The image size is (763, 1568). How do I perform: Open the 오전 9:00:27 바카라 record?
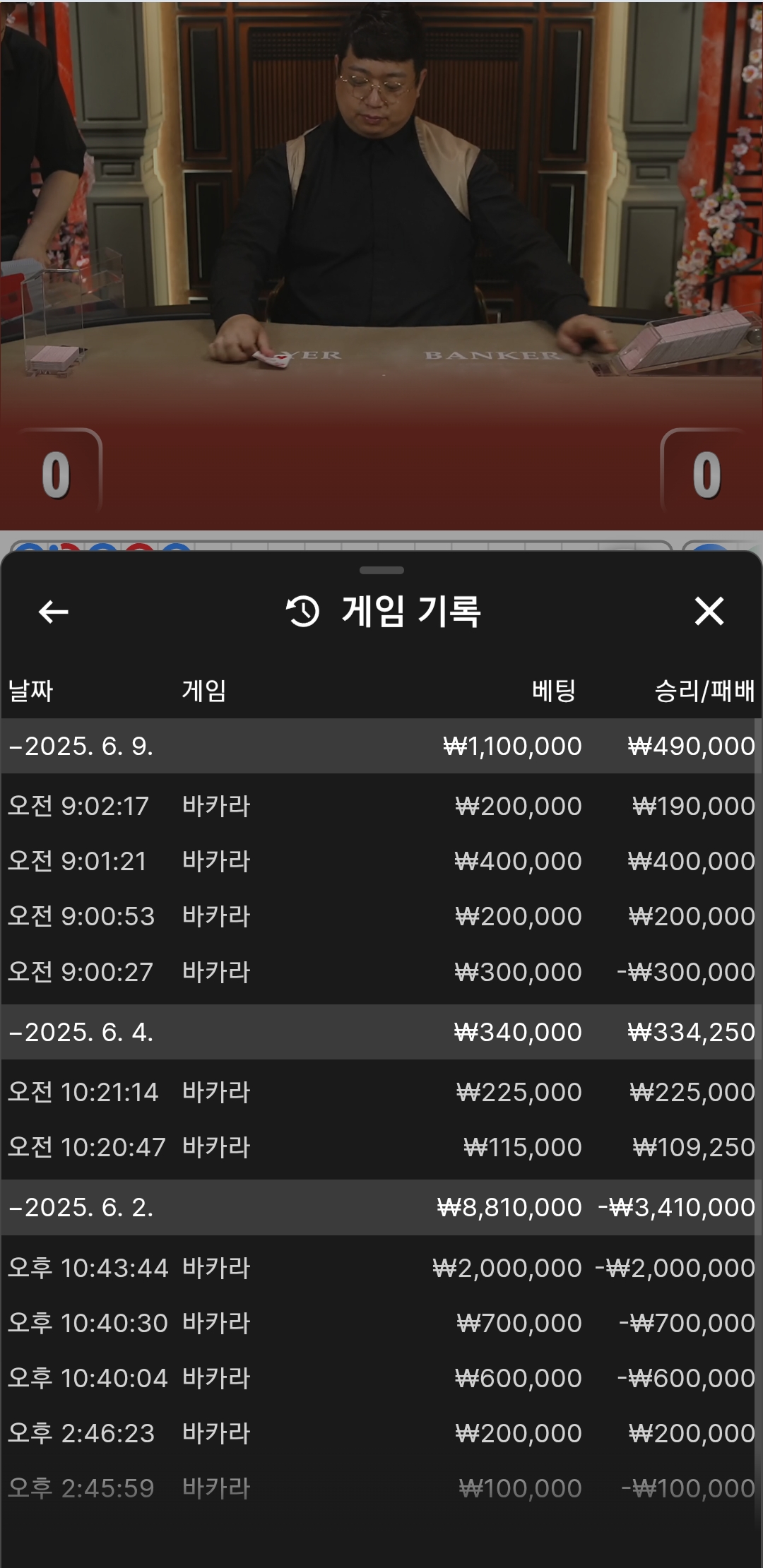pos(379,972)
